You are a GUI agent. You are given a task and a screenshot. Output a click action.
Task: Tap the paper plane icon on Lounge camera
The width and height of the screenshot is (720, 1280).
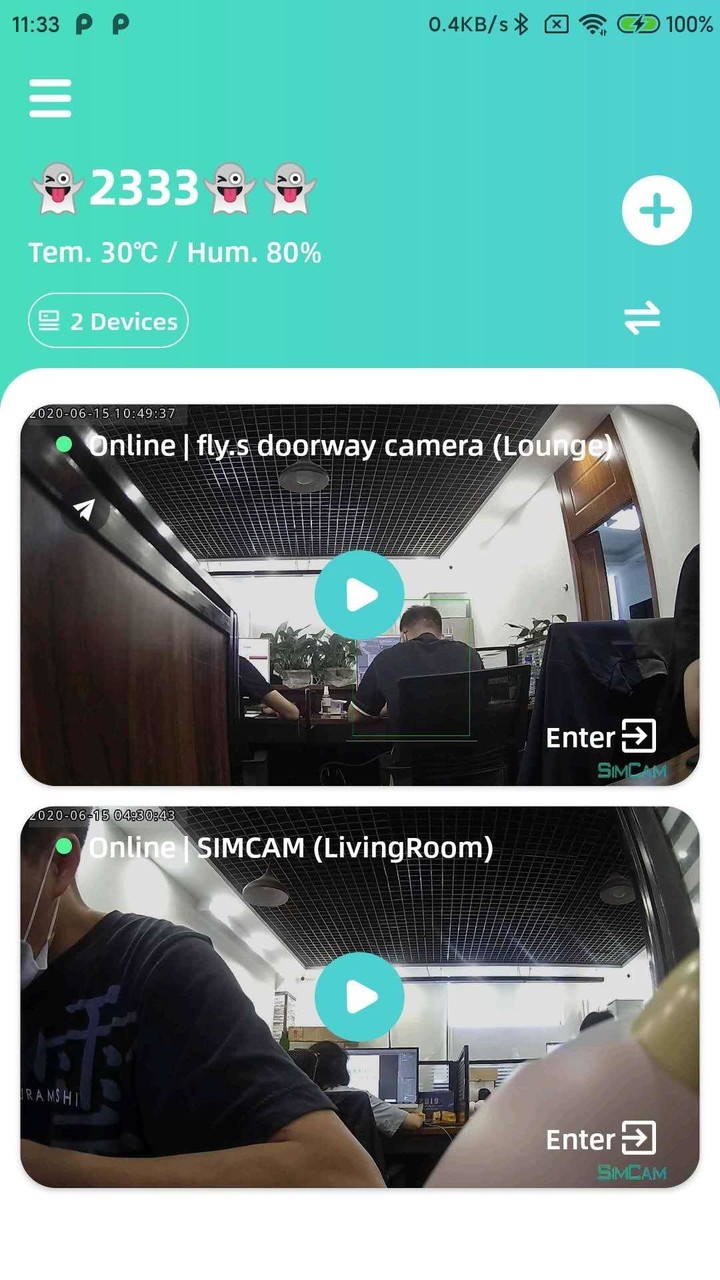pyautogui.click(x=86, y=510)
